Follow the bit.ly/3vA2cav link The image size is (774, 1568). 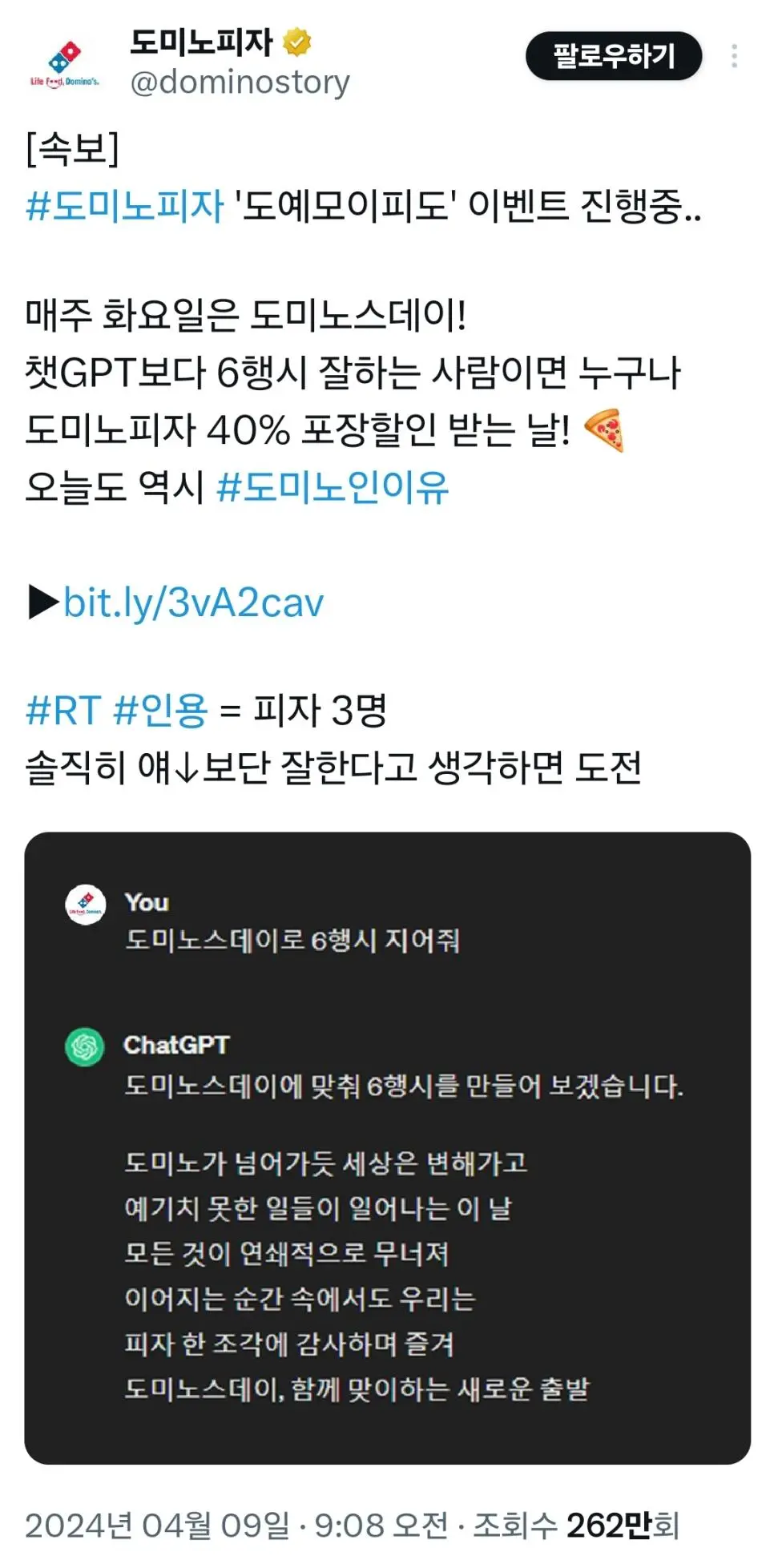point(193,603)
